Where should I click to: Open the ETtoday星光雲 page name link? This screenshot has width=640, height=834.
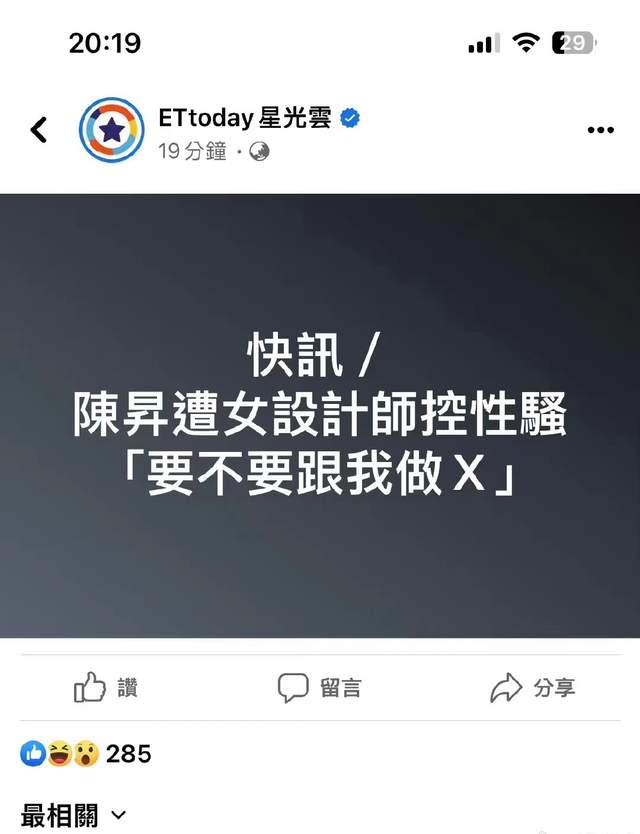(x=245, y=118)
